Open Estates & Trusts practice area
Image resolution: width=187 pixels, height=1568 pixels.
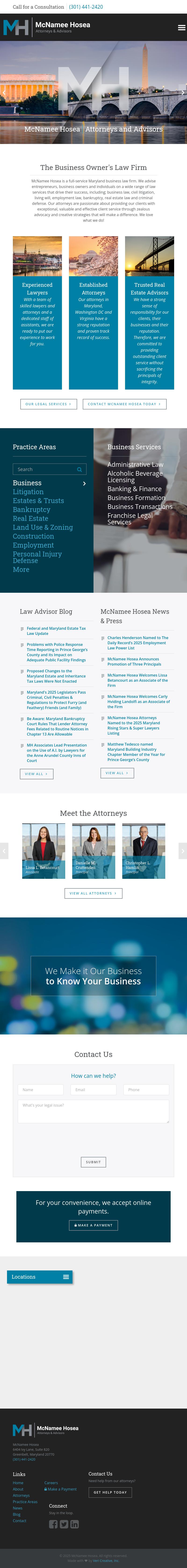(x=38, y=500)
